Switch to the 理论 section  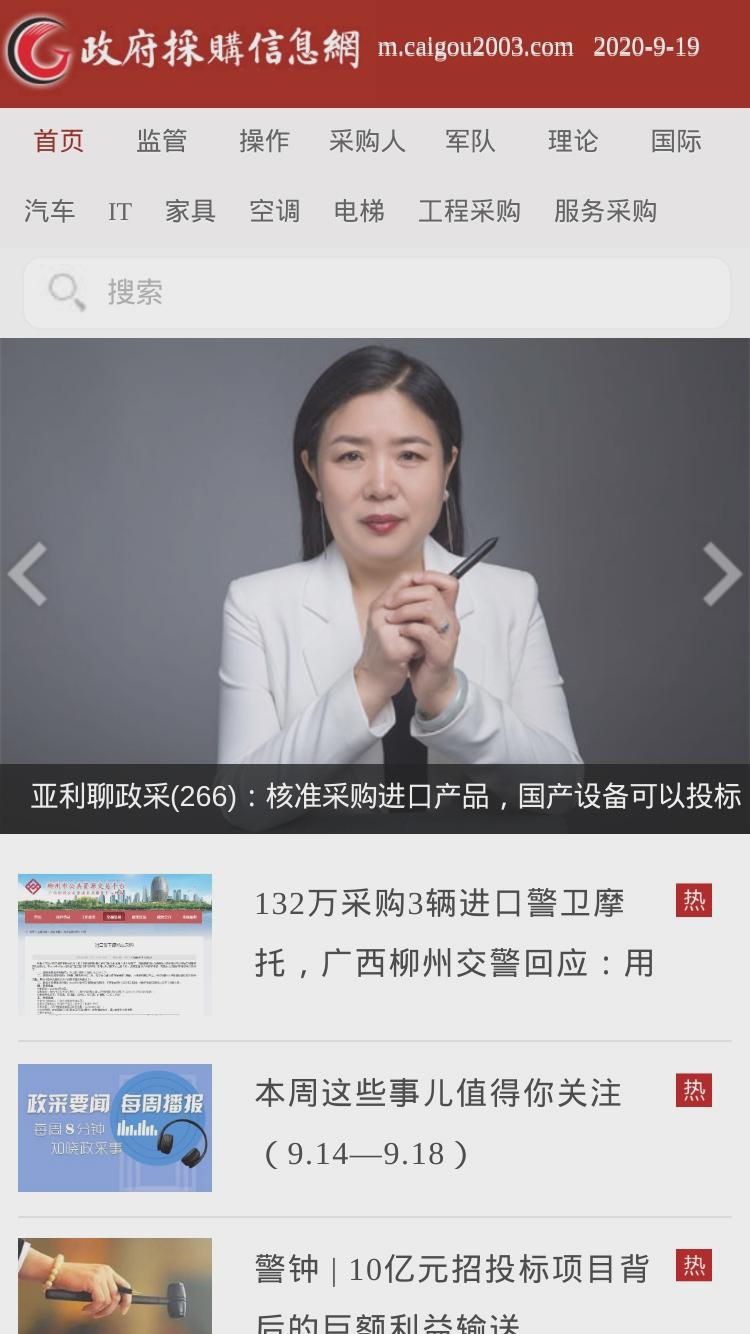click(x=573, y=141)
